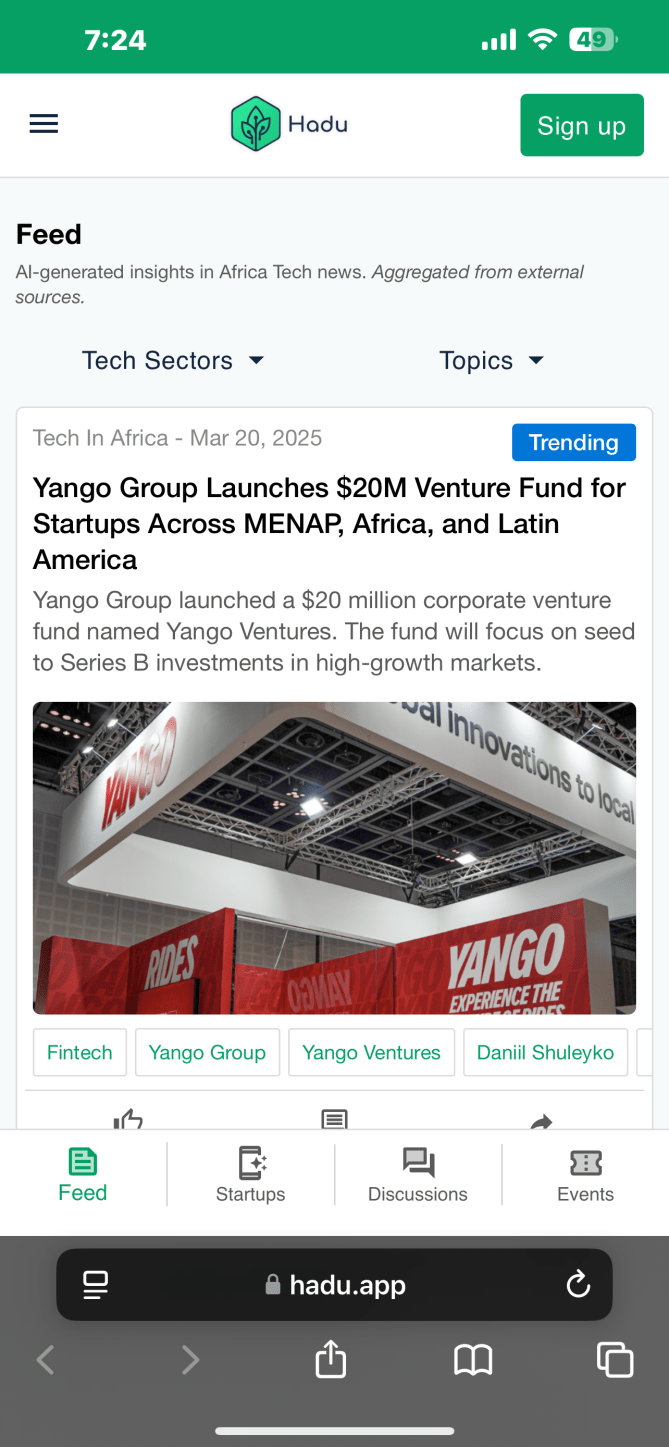Viewport: 669px width, 1447px height.
Task: Select the Daniil Shuleyko tag chip
Action: [x=545, y=1052]
